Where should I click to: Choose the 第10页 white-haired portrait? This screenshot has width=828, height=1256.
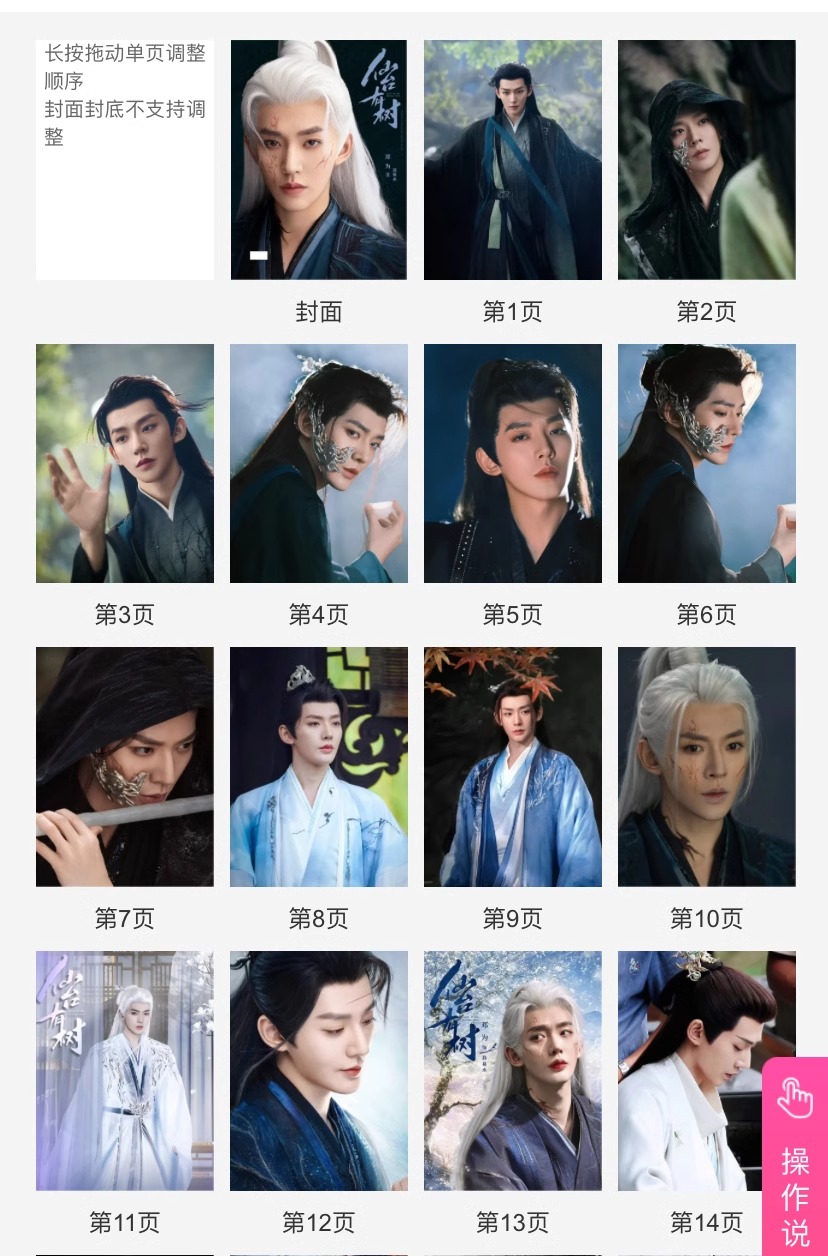[706, 766]
